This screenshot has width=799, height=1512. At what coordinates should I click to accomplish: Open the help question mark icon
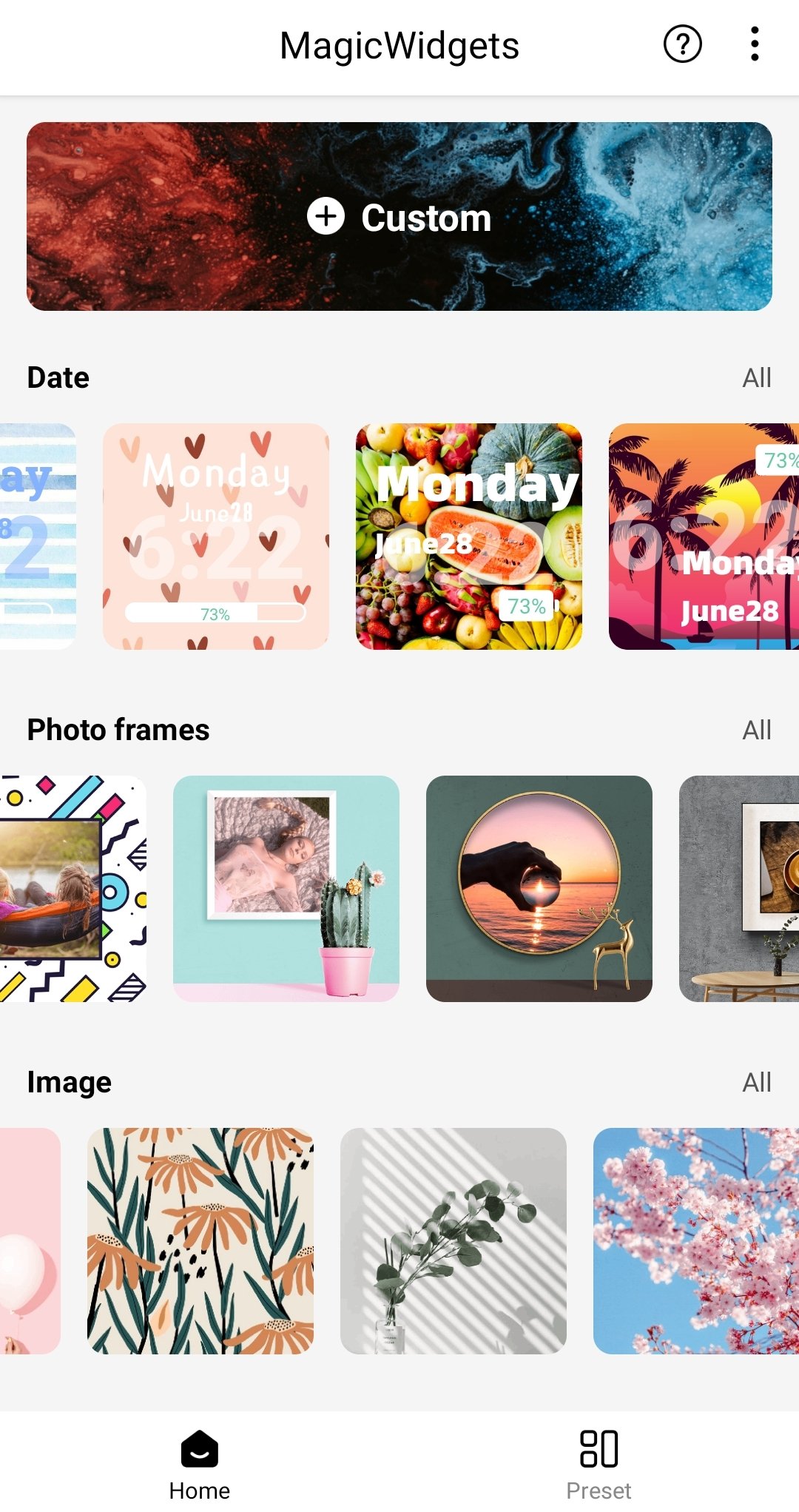click(682, 44)
